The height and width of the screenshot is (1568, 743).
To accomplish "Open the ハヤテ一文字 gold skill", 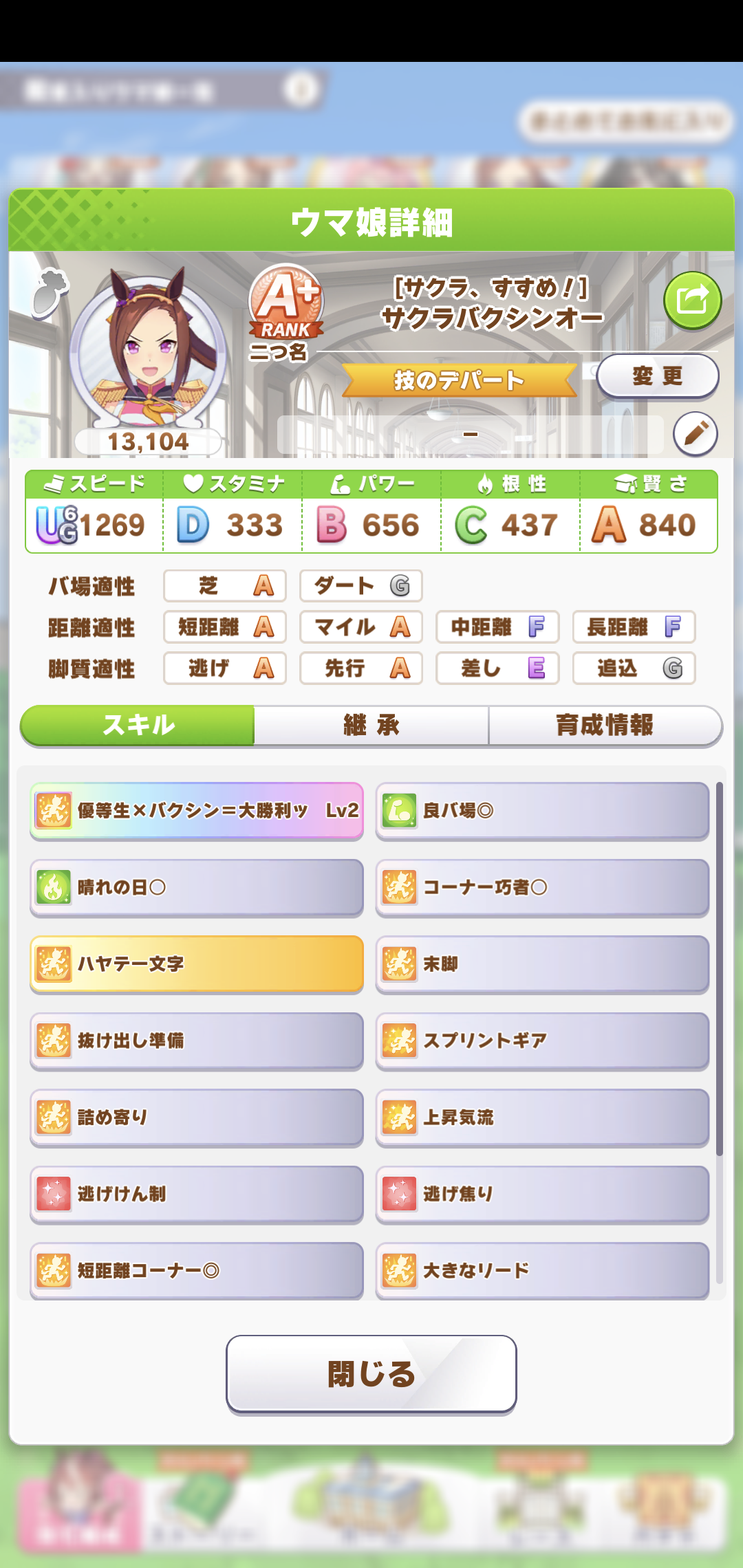I will click(197, 964).
